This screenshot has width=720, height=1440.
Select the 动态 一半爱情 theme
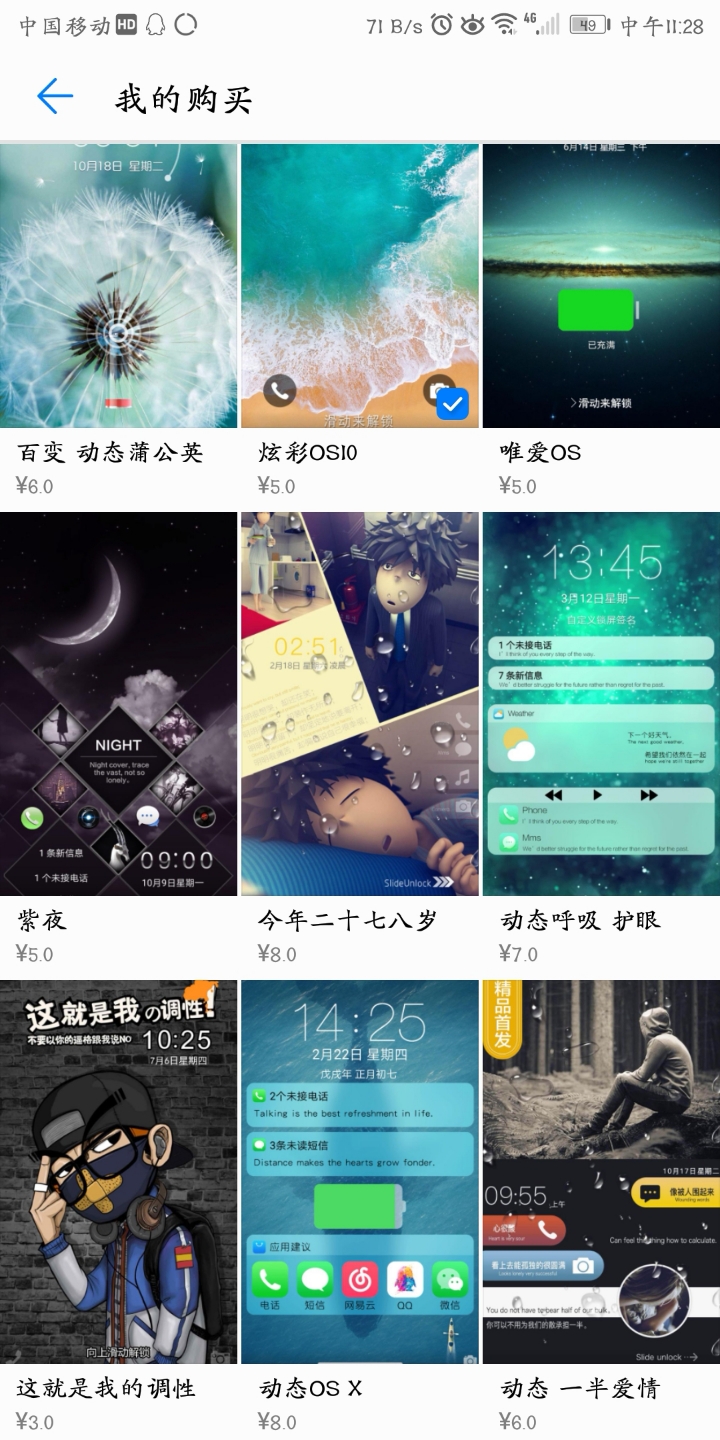pos(601,1172)
